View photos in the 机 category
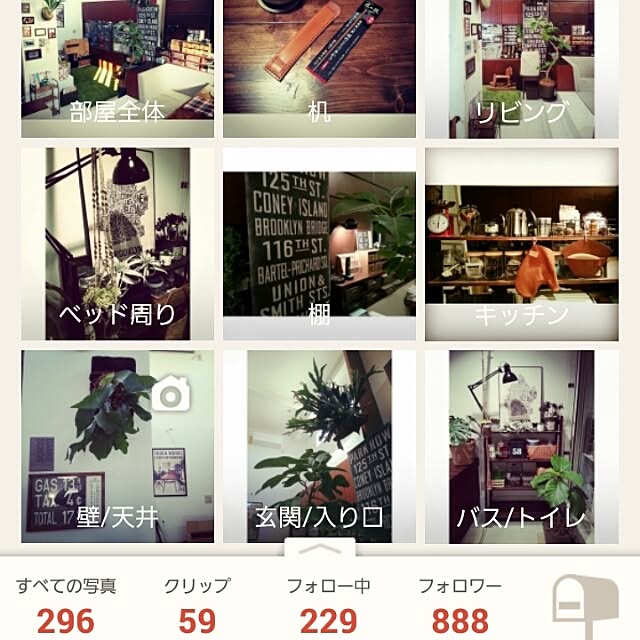 point(319,68)
